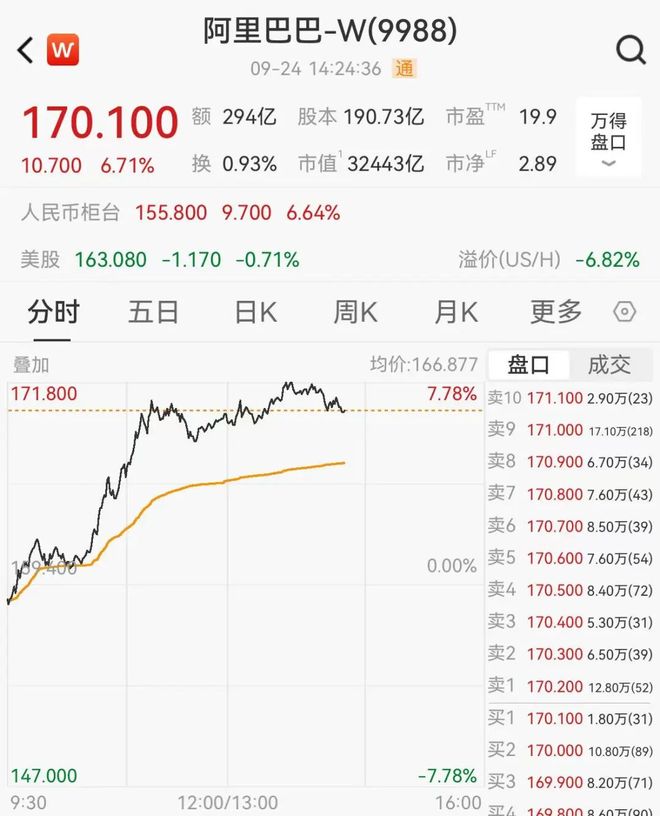Select the 买1 price 170.100 row
The image size is (660, 816).
tap(570, 717)
